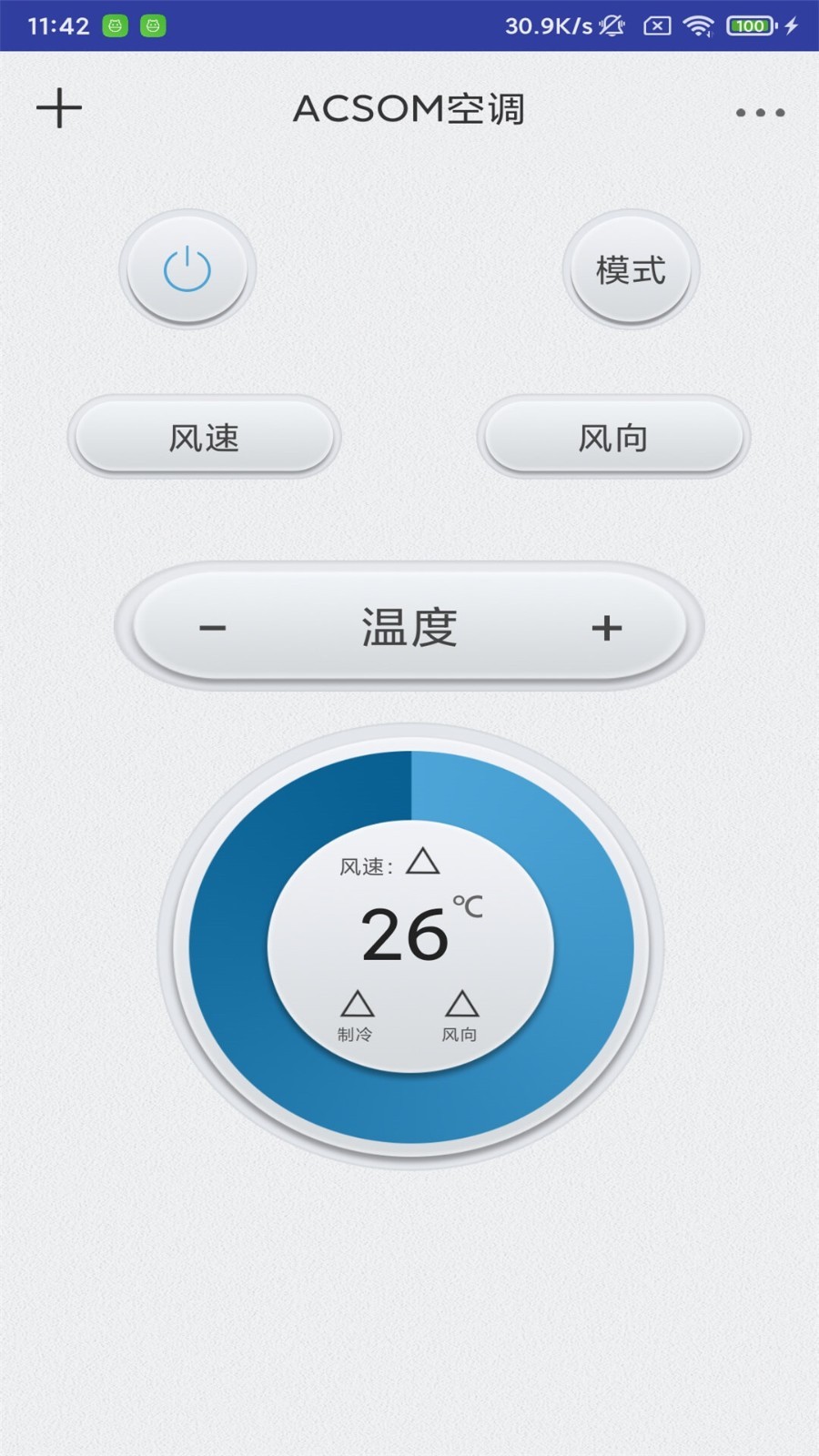Screen dimensions: 819x1456
Task: Toggle the air conditioner power button
Action: [187, 269]
